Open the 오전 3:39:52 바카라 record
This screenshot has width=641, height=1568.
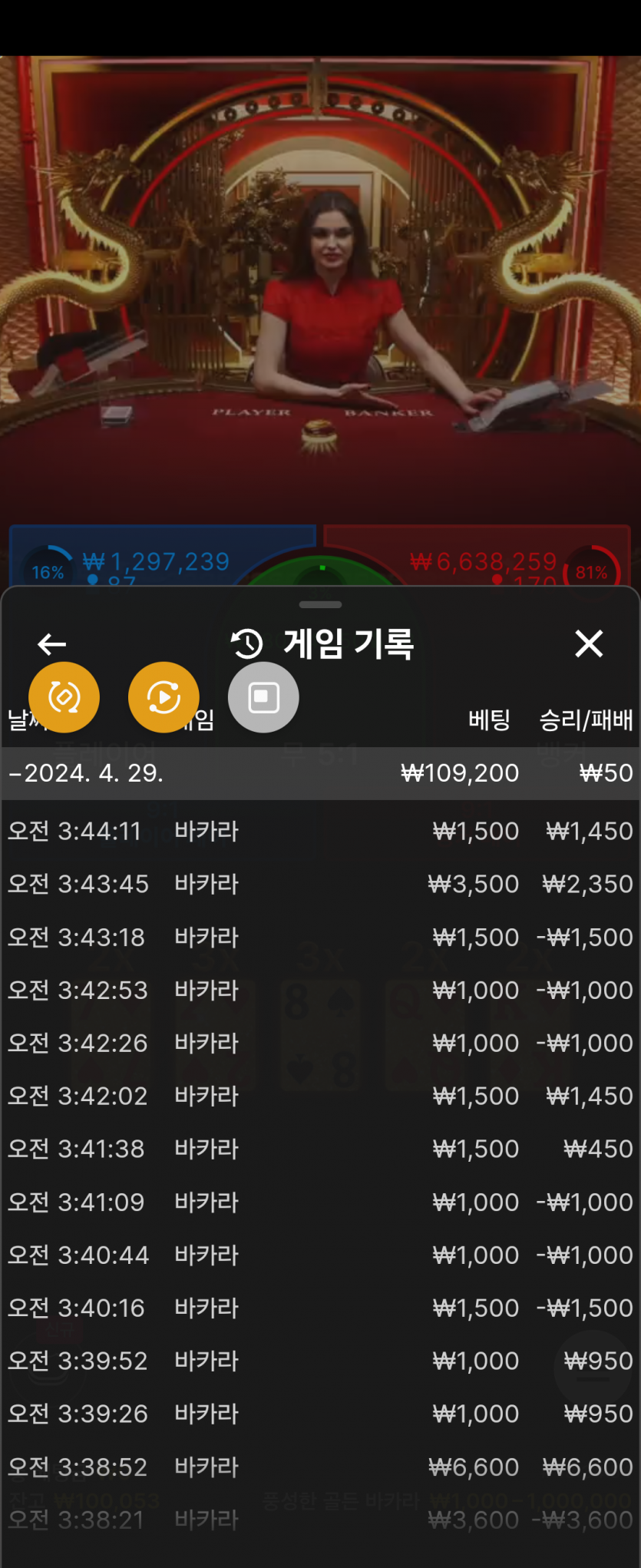[x=320, y=1361]
